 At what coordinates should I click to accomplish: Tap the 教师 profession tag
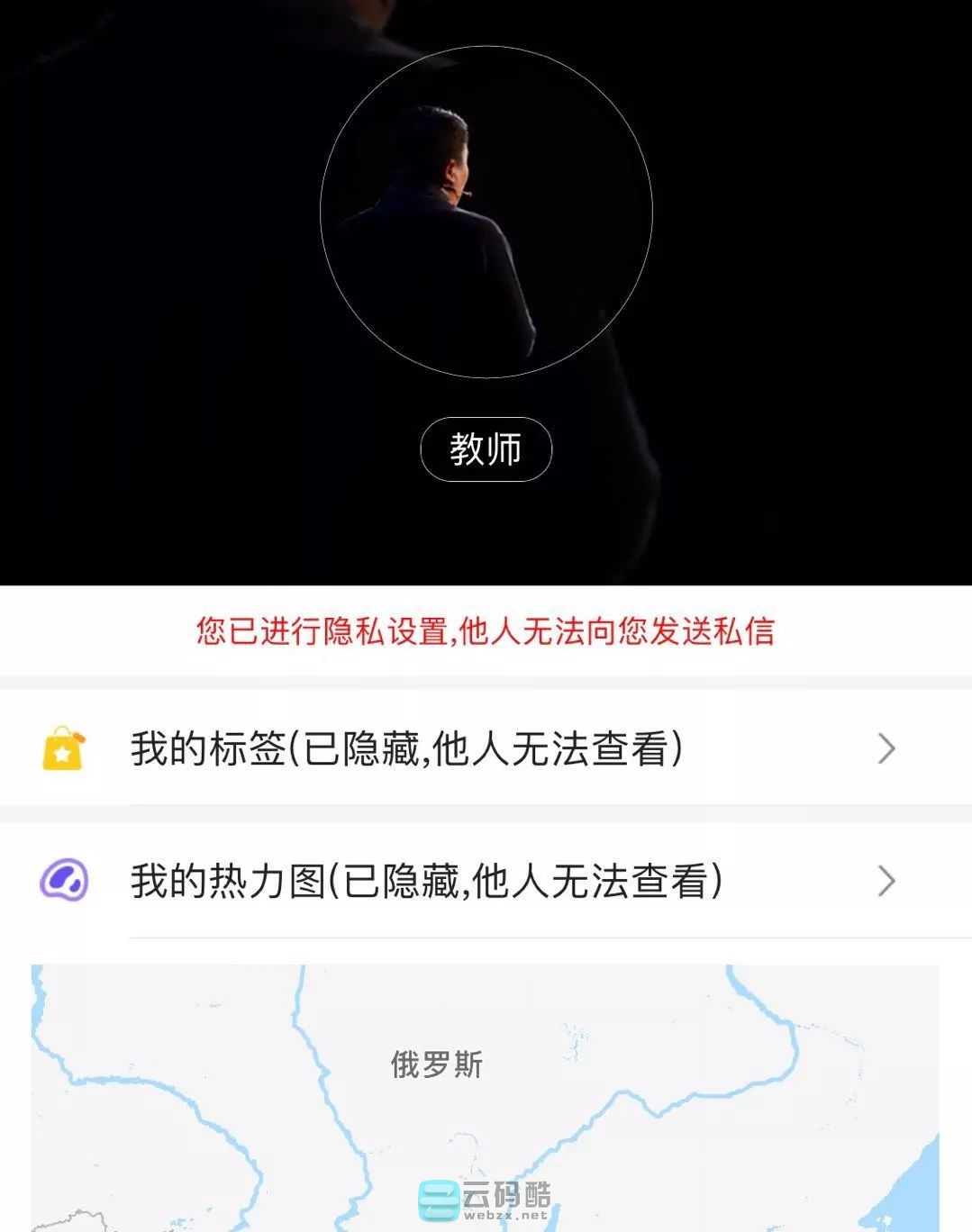(486, 449)
